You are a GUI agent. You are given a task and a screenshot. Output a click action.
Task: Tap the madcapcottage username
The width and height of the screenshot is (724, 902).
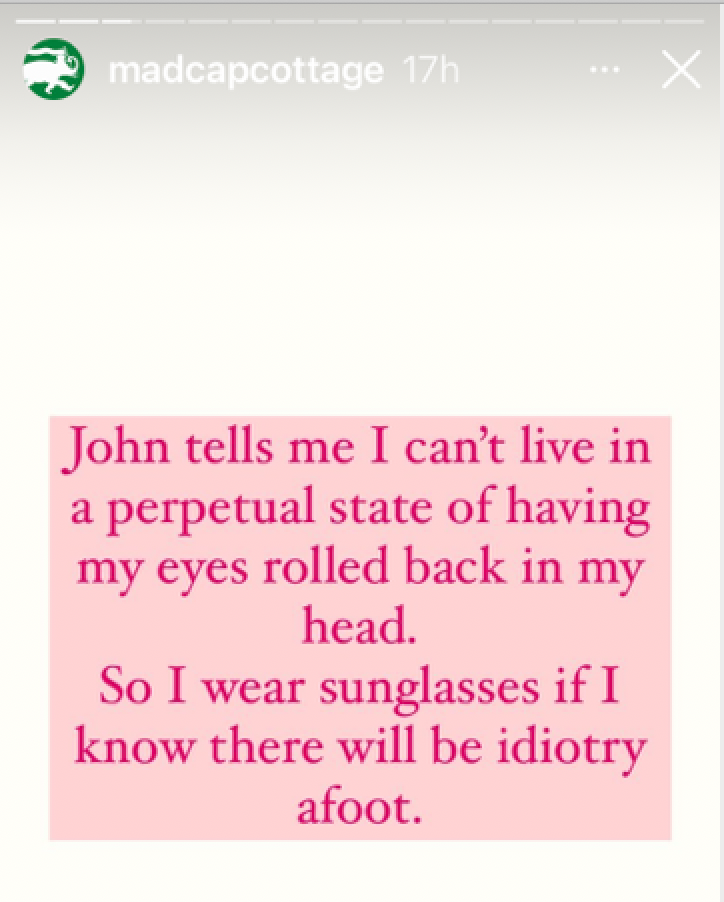click(245, 70)
